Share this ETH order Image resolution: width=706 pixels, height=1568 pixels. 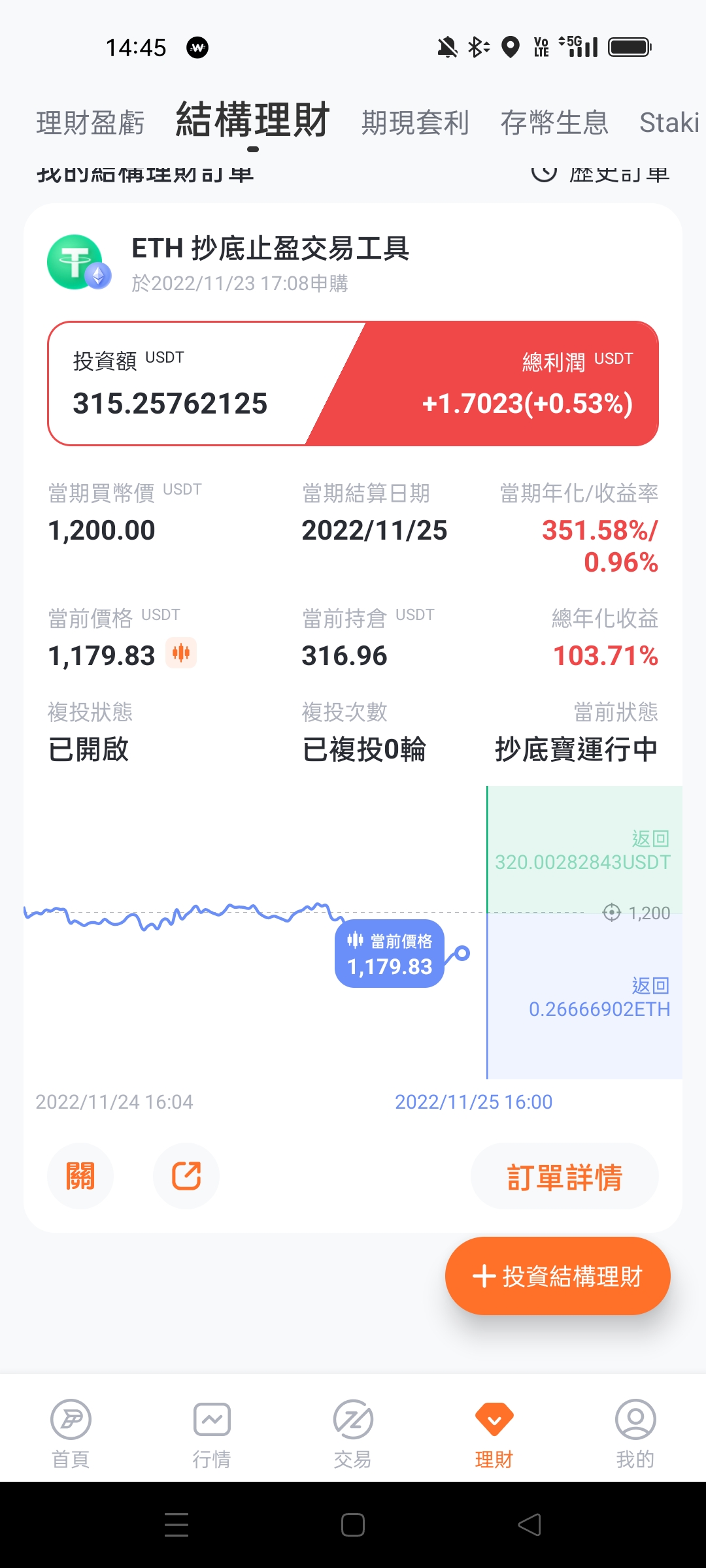186,1176
